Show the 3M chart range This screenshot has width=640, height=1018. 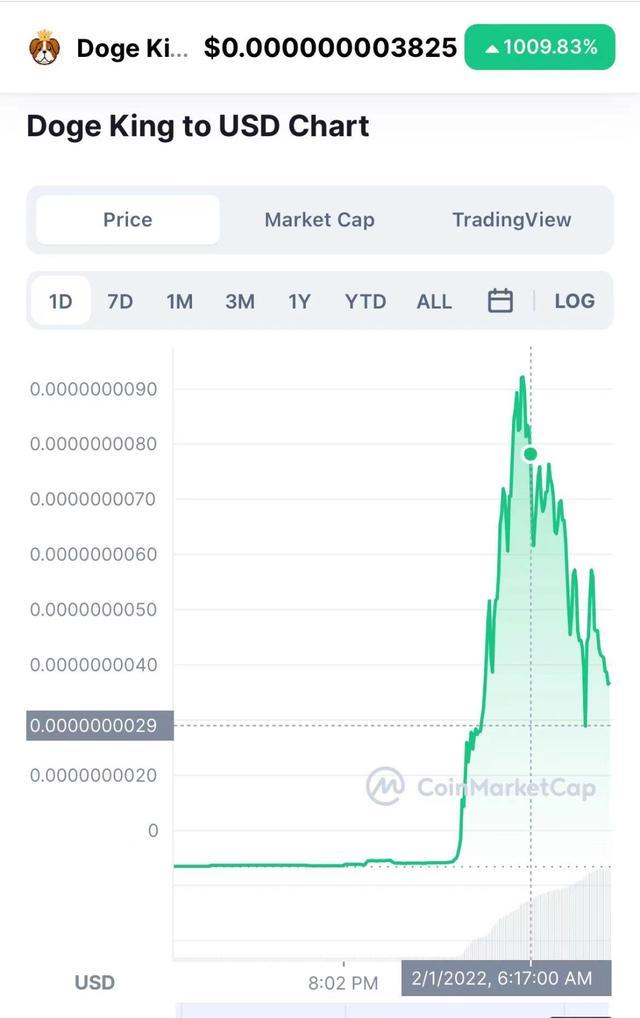pyautogui.click(x=240, y=301)
